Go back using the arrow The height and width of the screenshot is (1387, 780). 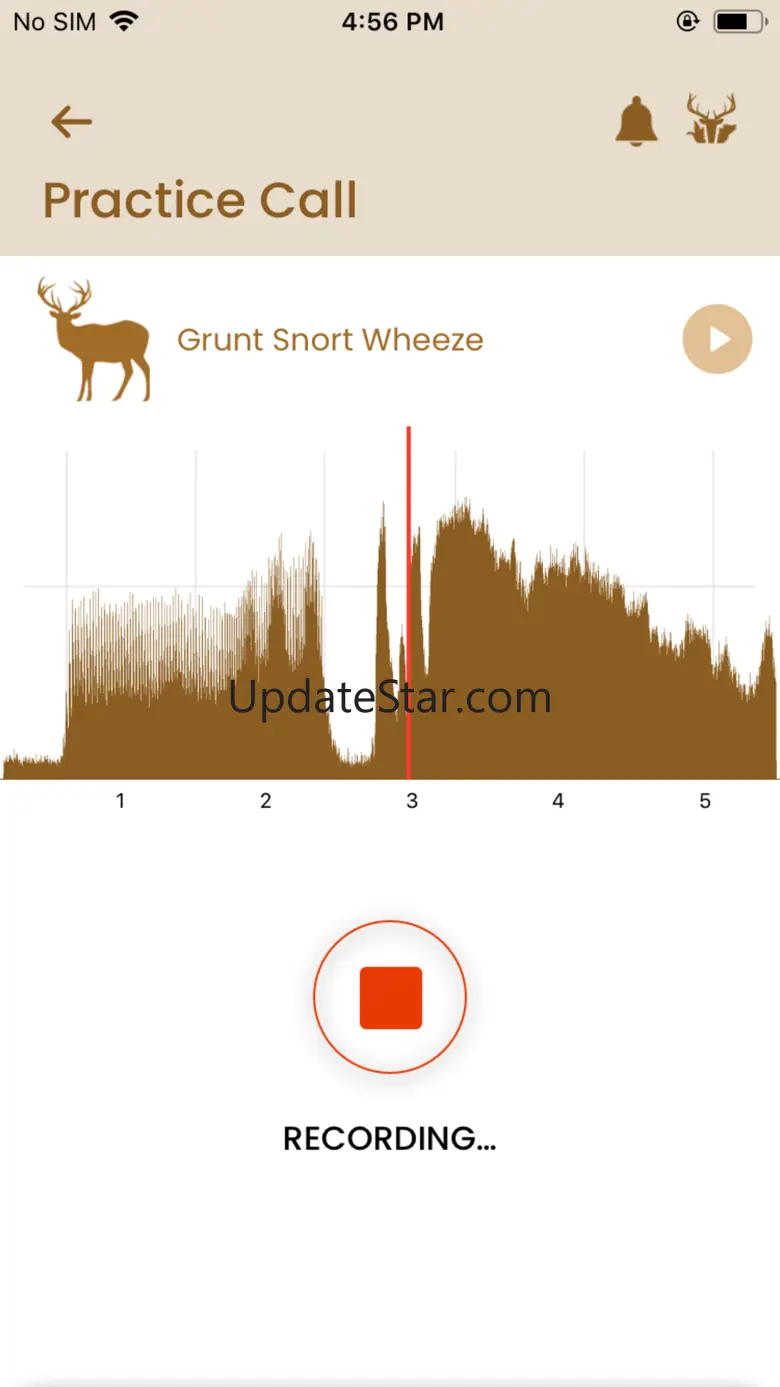(71, 122)
